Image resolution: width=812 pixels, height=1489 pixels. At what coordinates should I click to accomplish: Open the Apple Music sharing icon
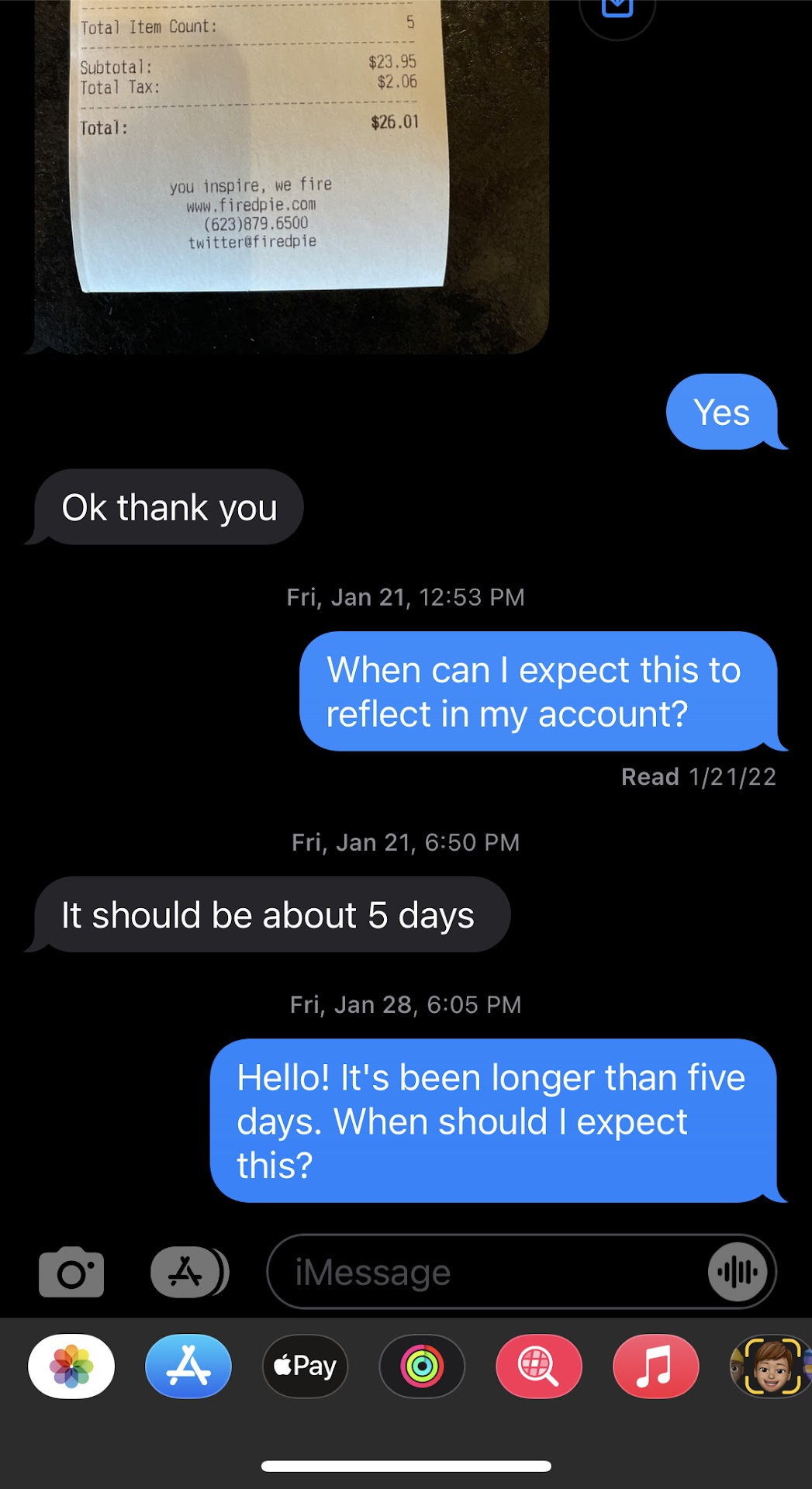pos(655,1367)
